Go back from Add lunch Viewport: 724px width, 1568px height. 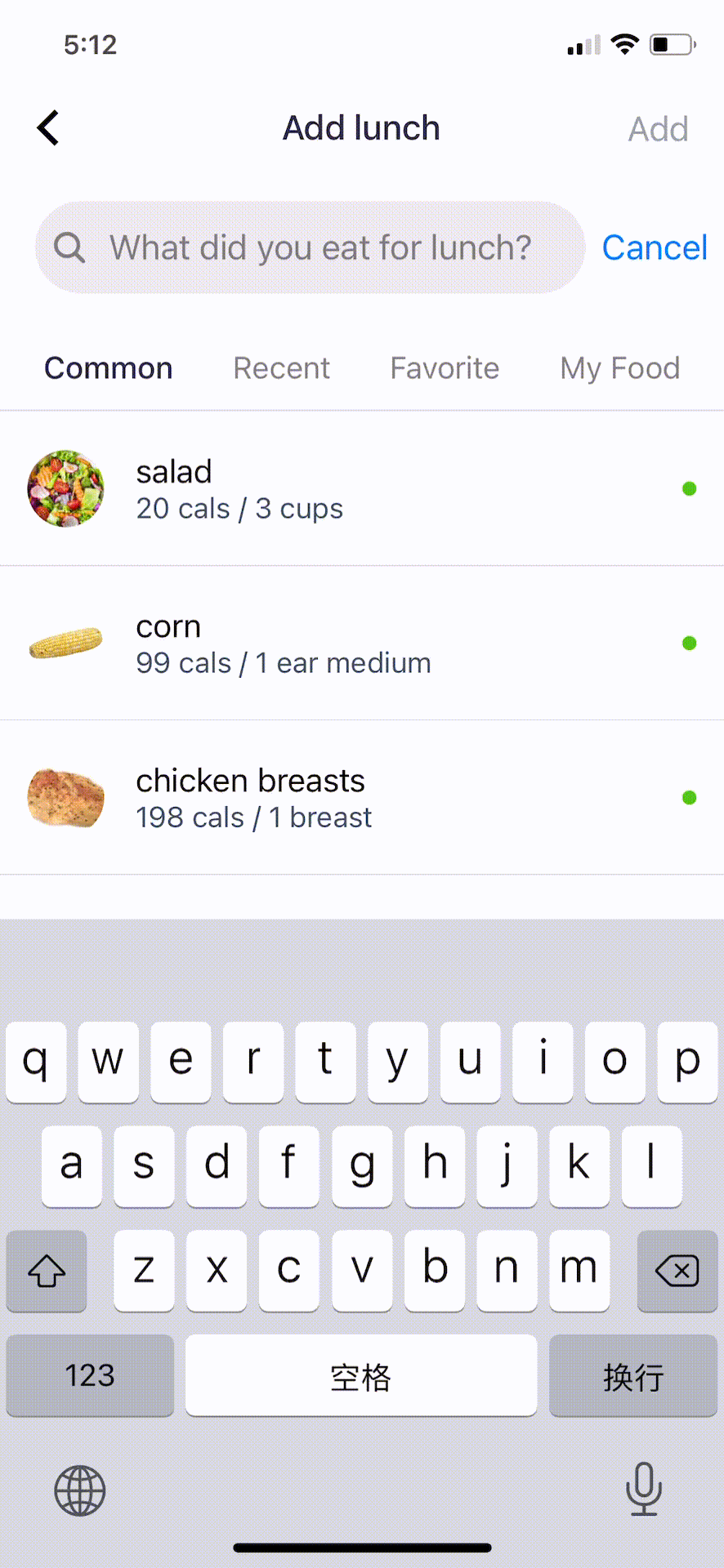coord(49,128)
